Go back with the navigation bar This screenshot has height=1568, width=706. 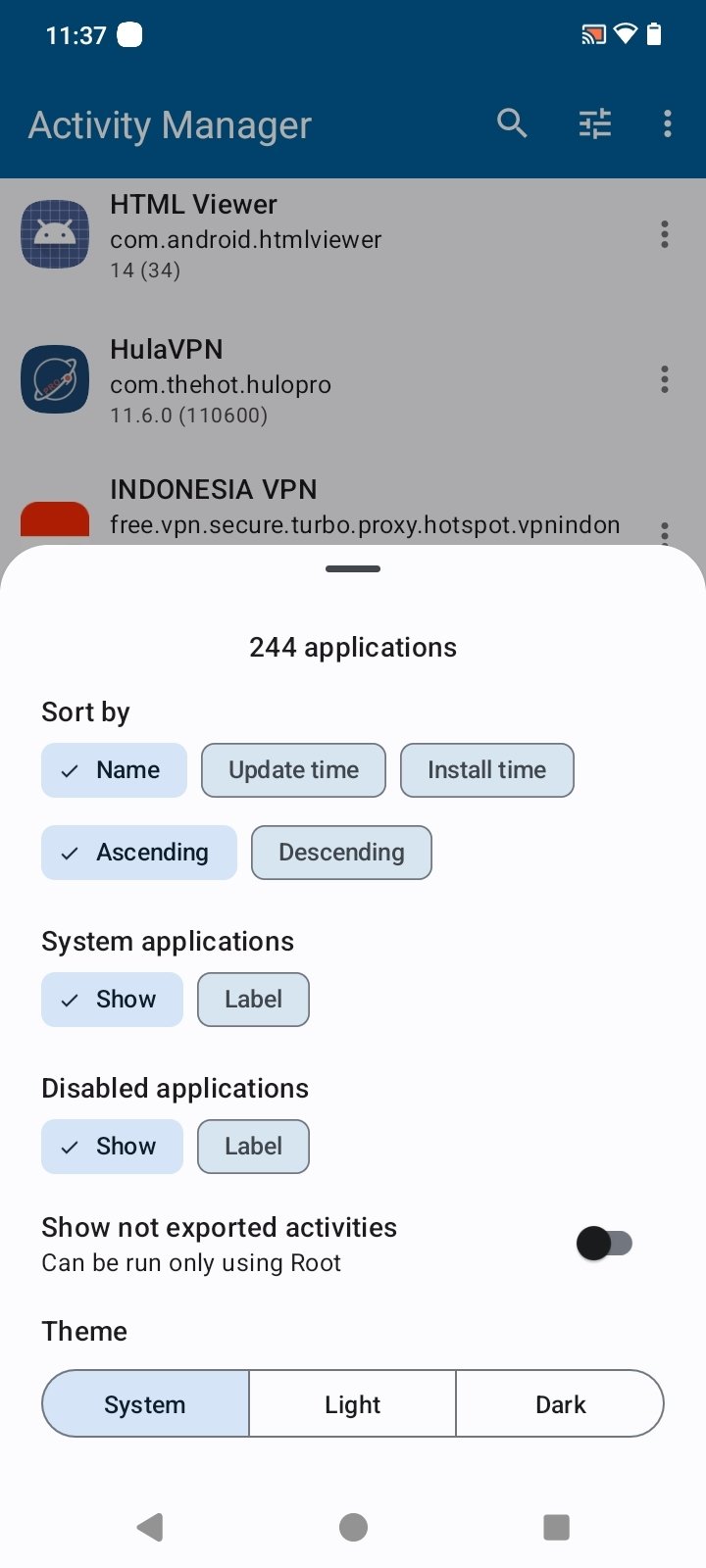pyautogui.click(x=150, y=1527)
